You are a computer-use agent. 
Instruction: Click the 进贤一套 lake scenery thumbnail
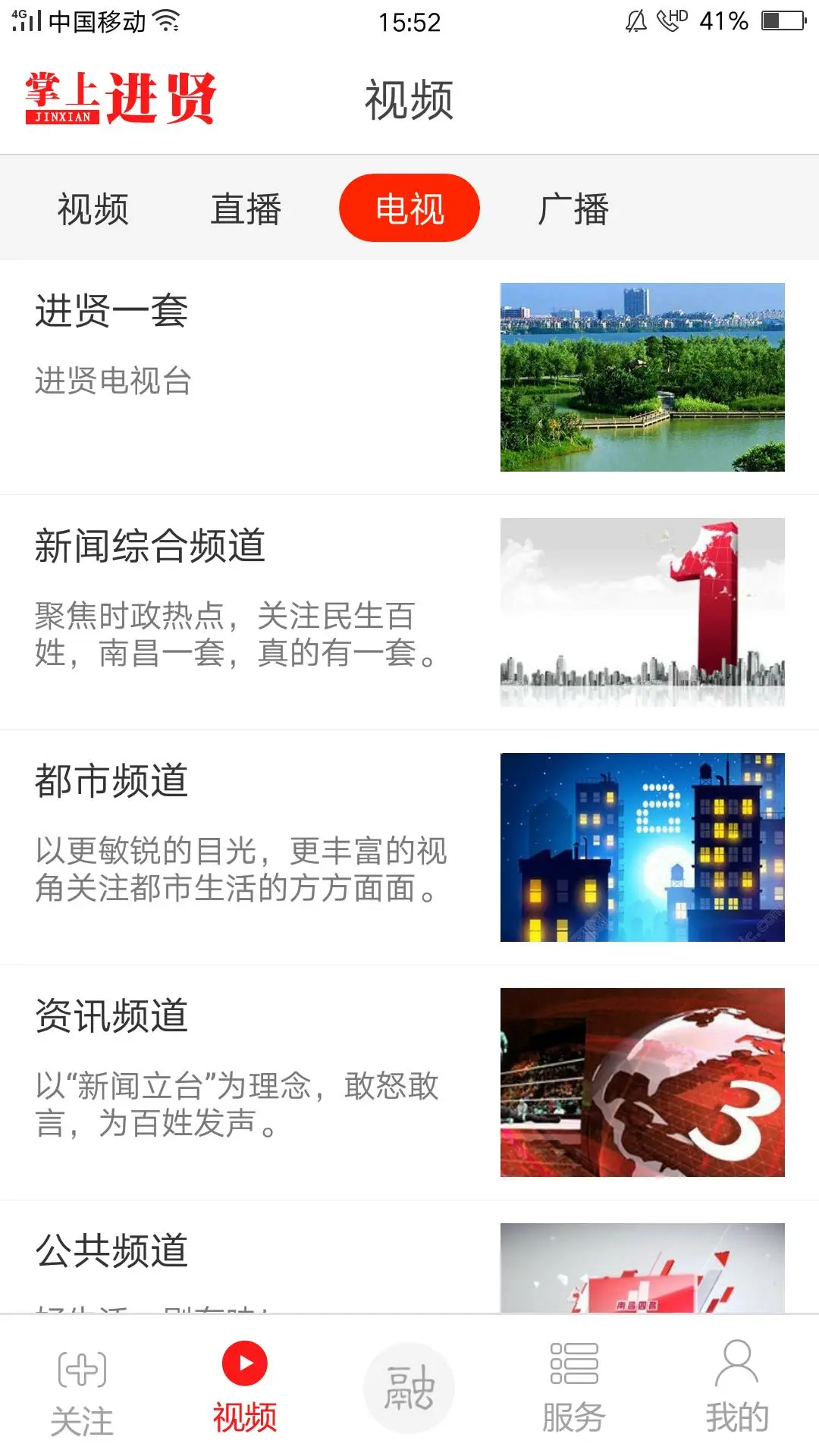pyautogui.click(x=643, y=375)
